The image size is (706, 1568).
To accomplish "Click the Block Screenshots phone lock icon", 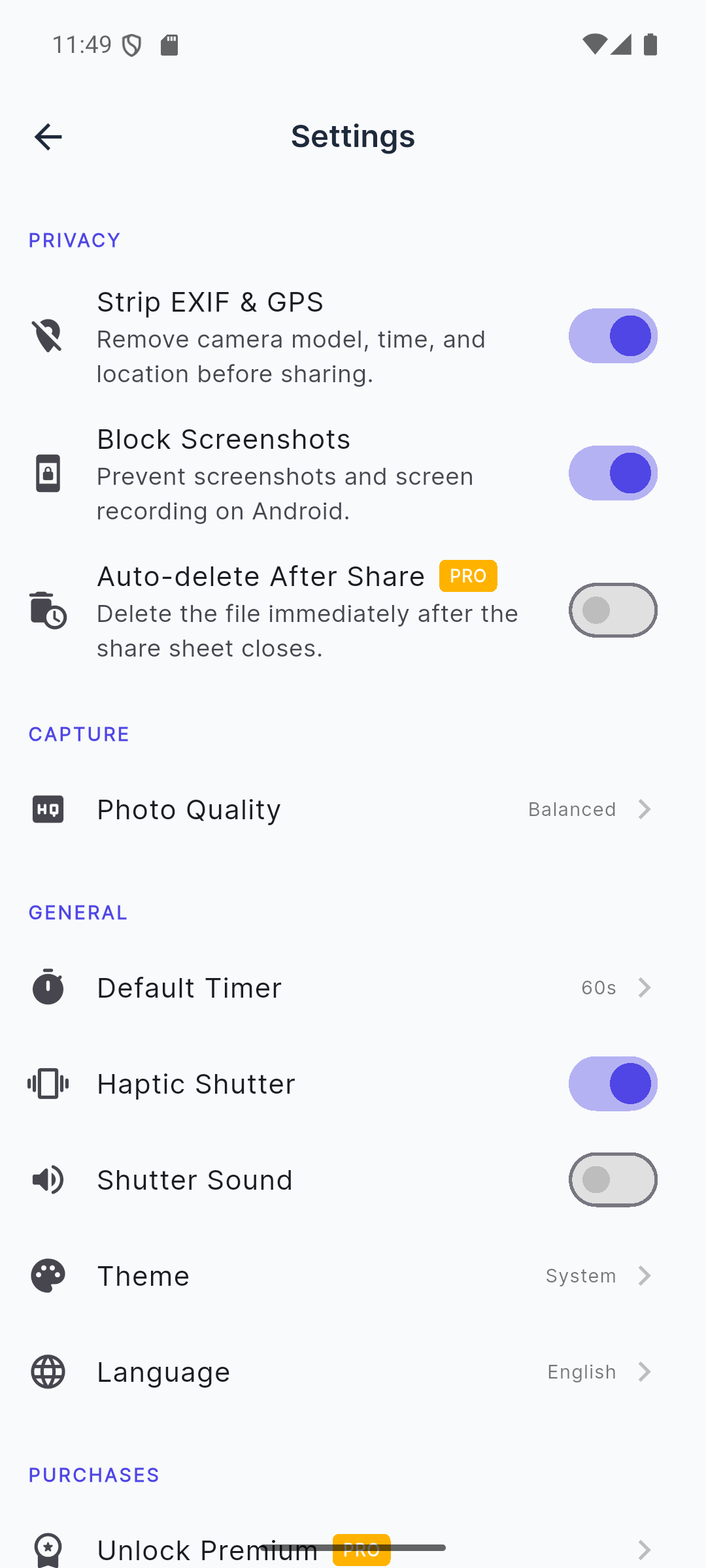I will coord(48,473).
